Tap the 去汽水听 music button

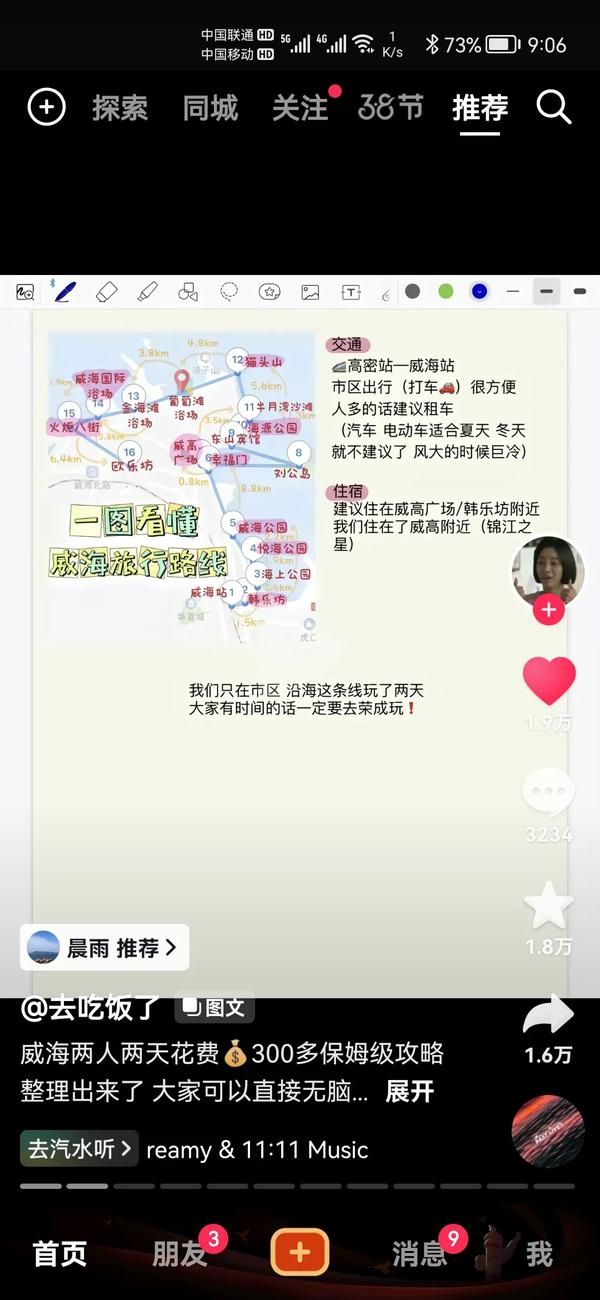[x=80, y=1149]
